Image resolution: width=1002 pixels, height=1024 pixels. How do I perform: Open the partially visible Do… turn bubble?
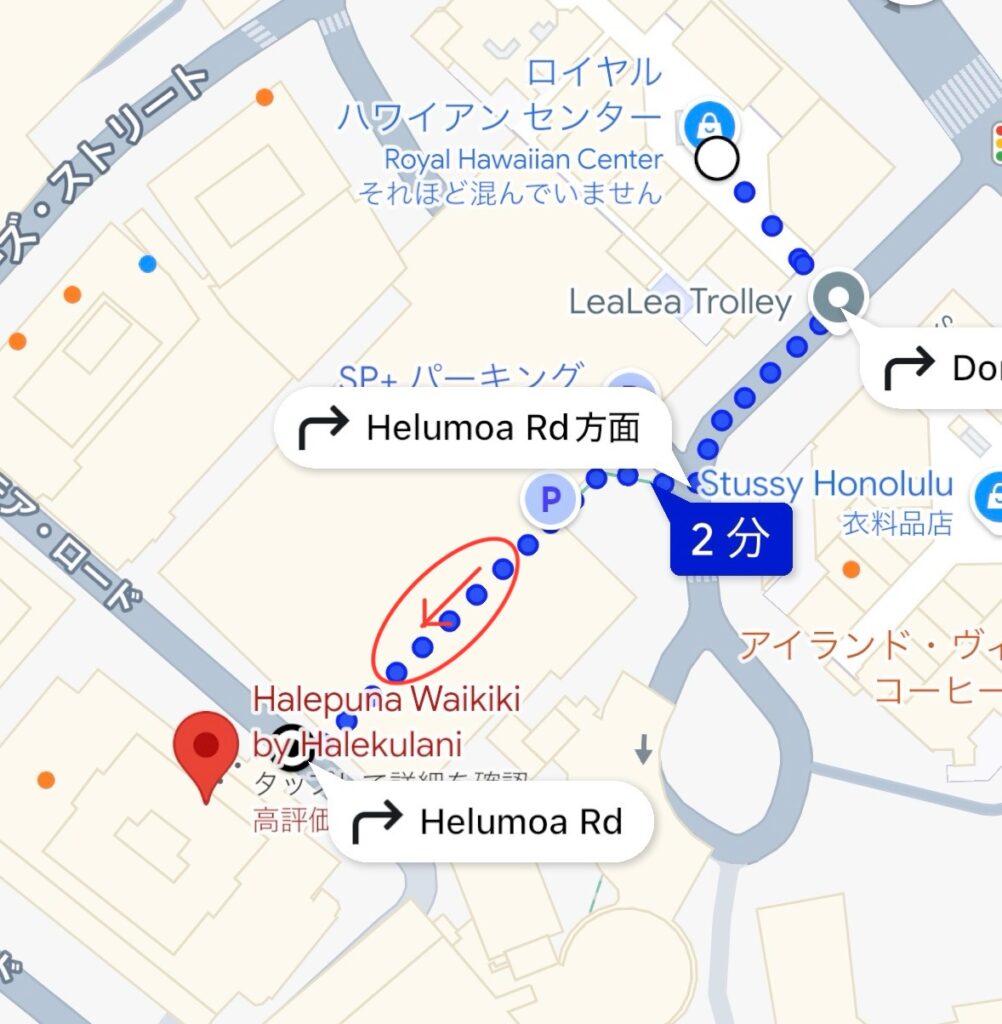tap(935, 369)
